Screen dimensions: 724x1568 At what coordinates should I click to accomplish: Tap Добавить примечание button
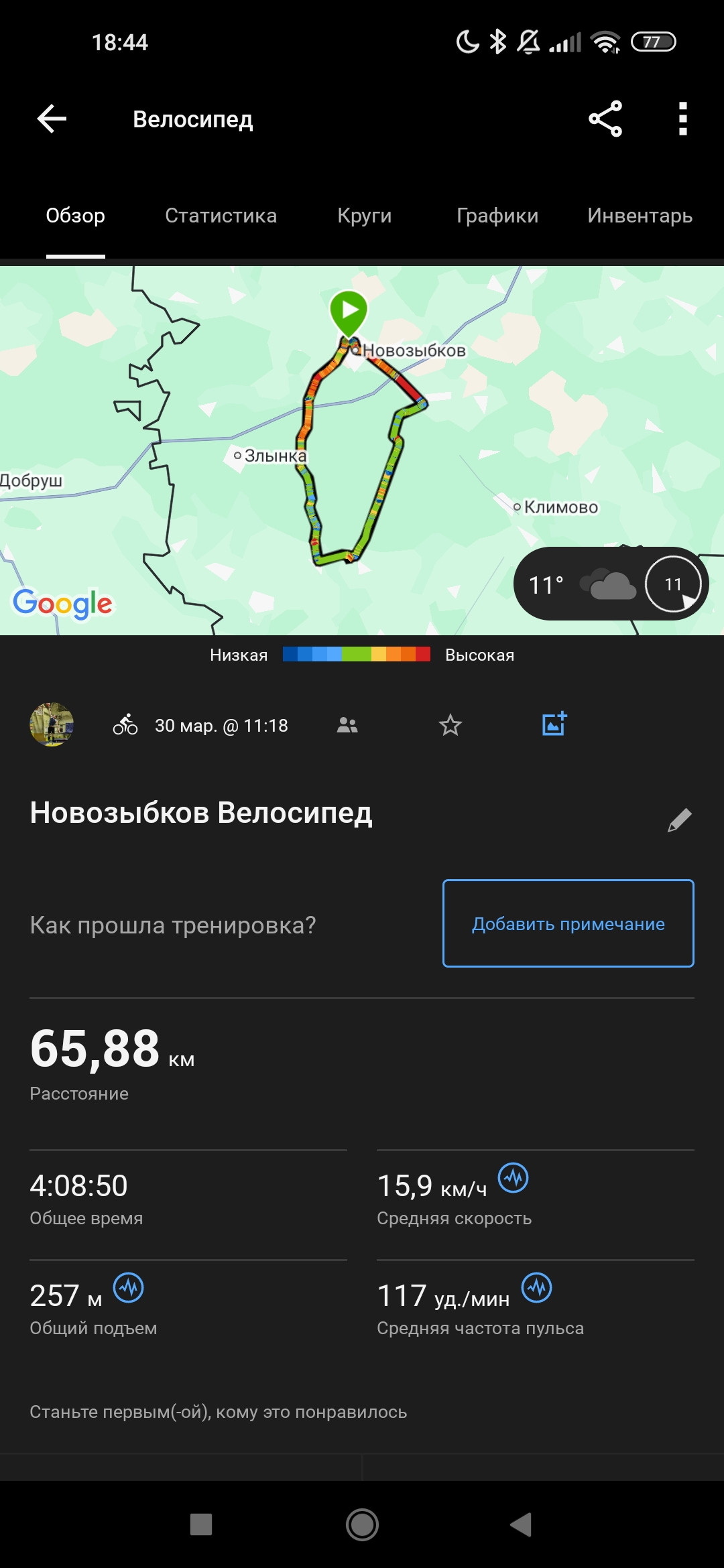(568, 923)
